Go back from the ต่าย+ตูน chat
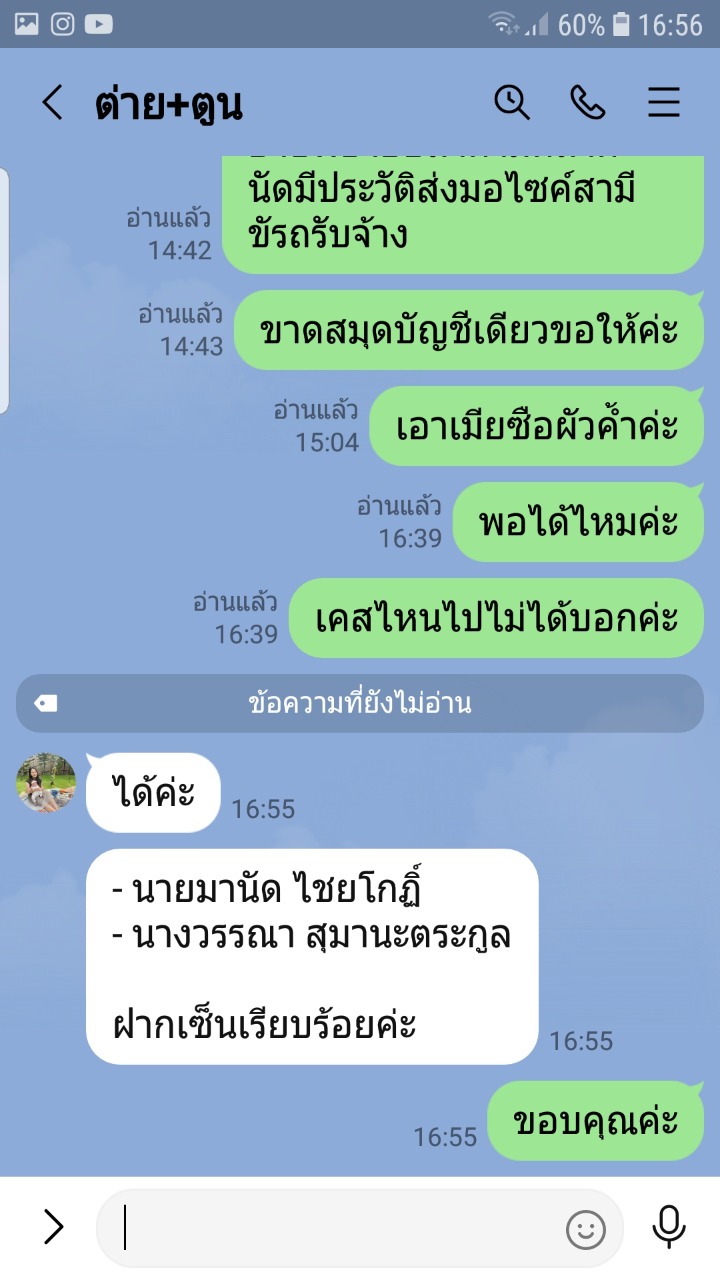 tap(52, 103)
